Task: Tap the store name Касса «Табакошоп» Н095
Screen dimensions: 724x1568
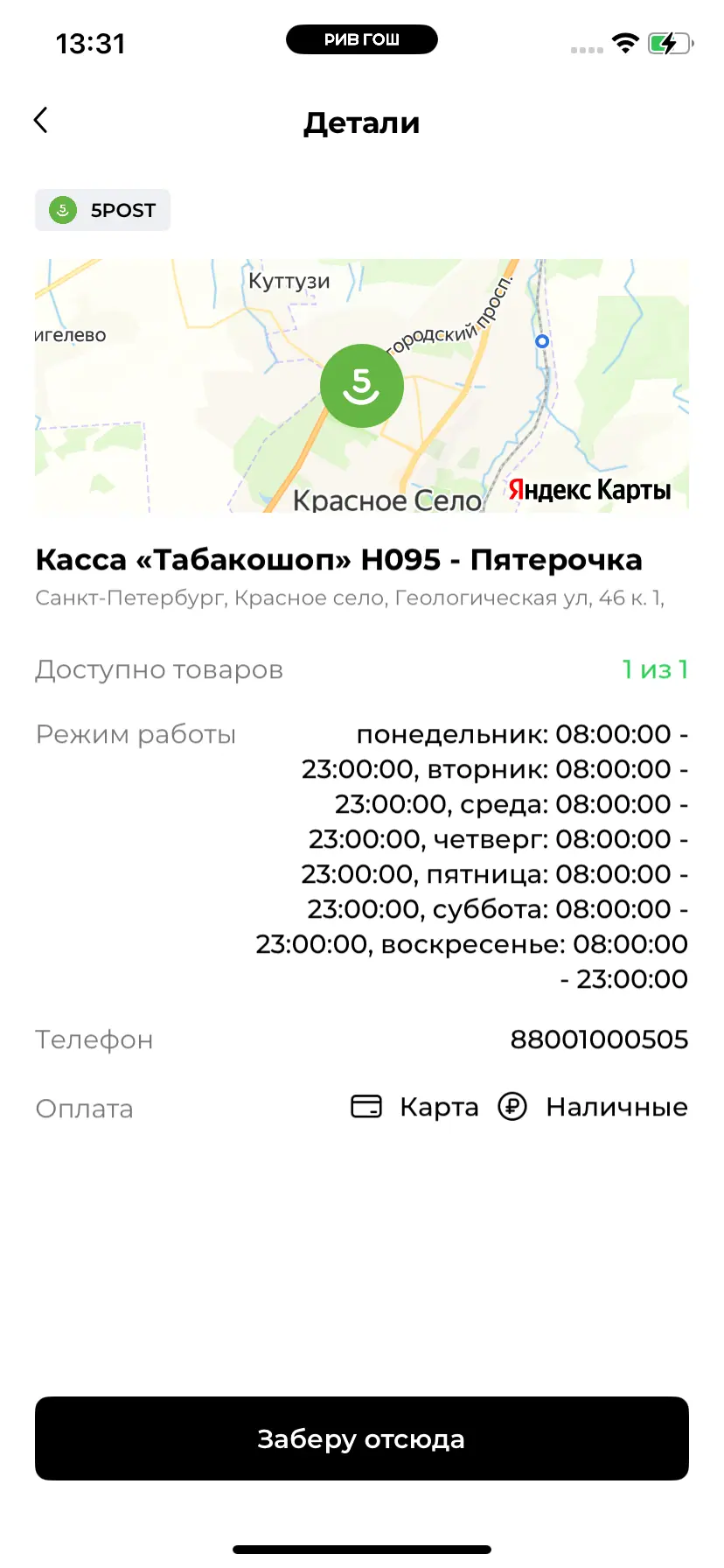Action: 338,559
